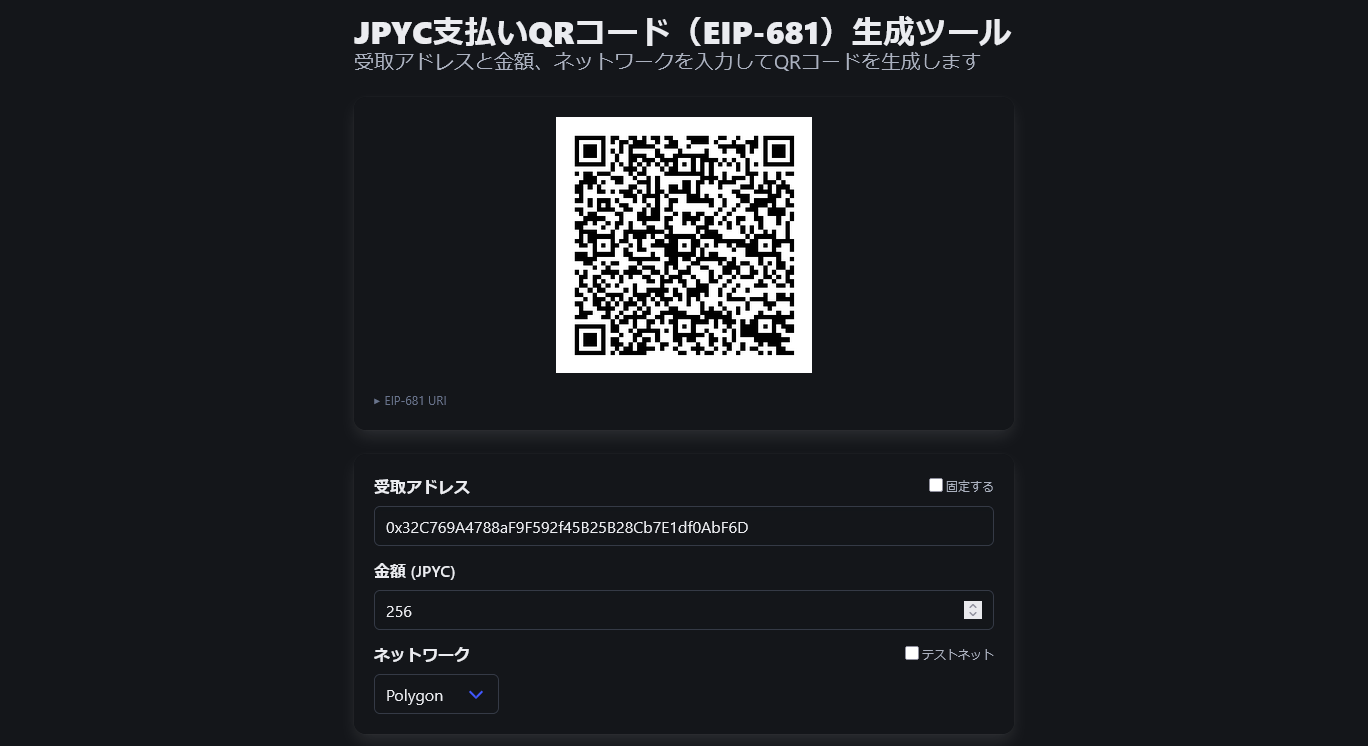This screenshot has height=746, width=1368.
Task: Open the Polygon network dropdown
Action: [x=436, y=694]
